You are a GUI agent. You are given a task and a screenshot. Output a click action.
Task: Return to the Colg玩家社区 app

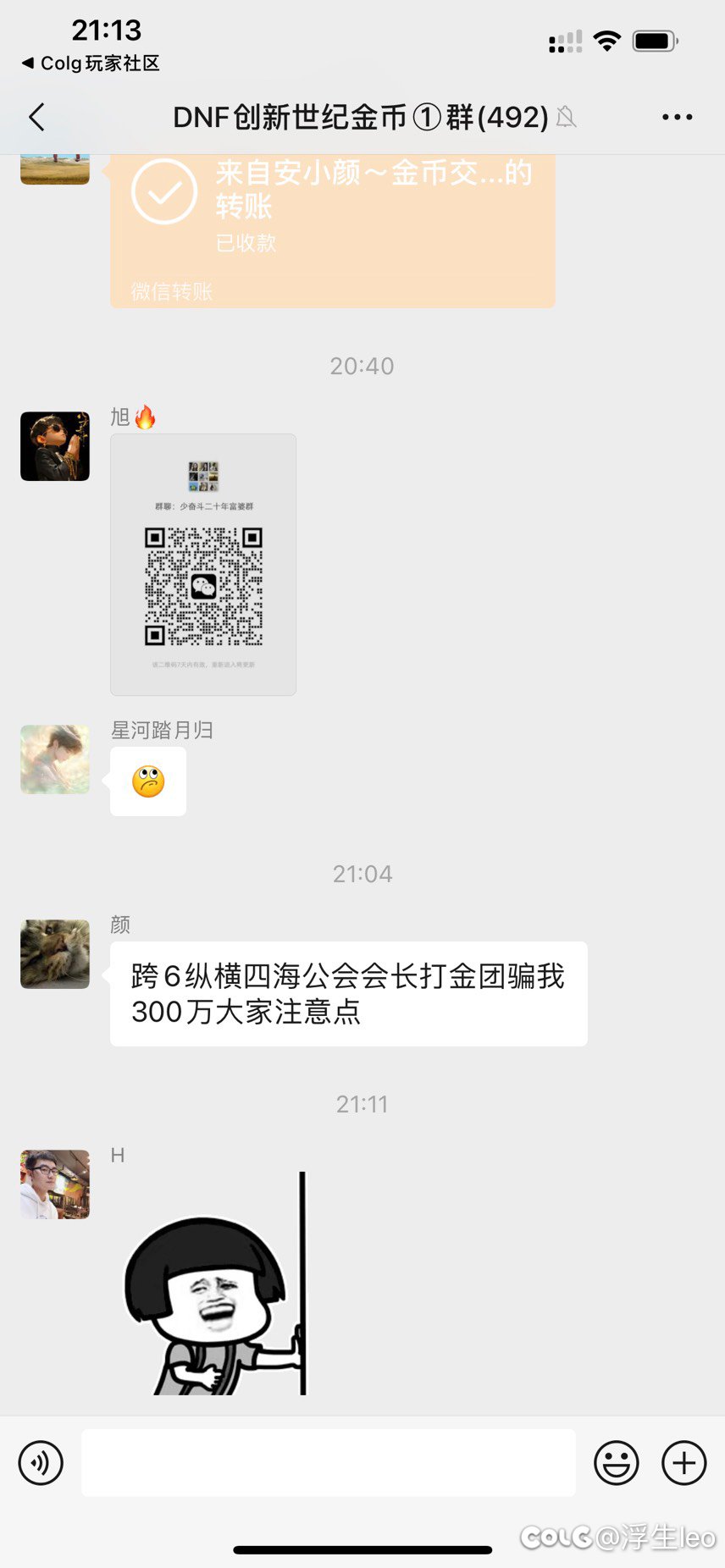point(91,63)
